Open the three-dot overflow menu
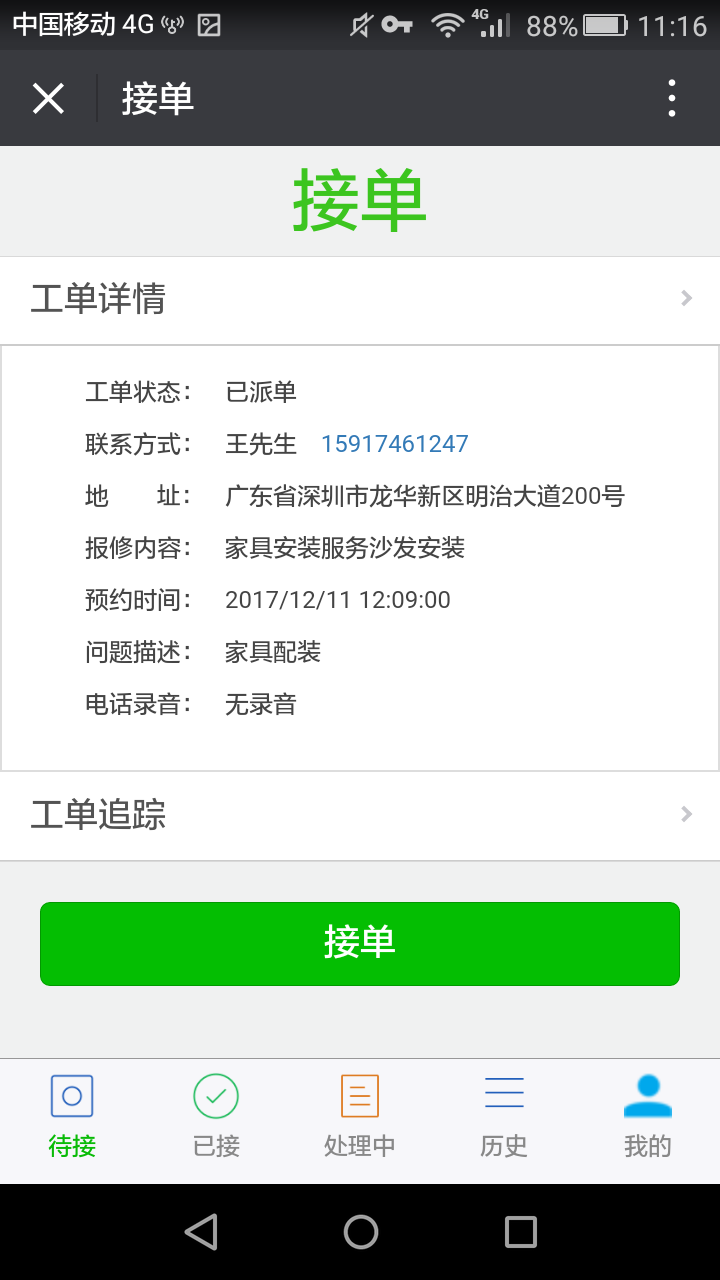The height and width of the screenshot is (1280, 720). coord(671,99)
